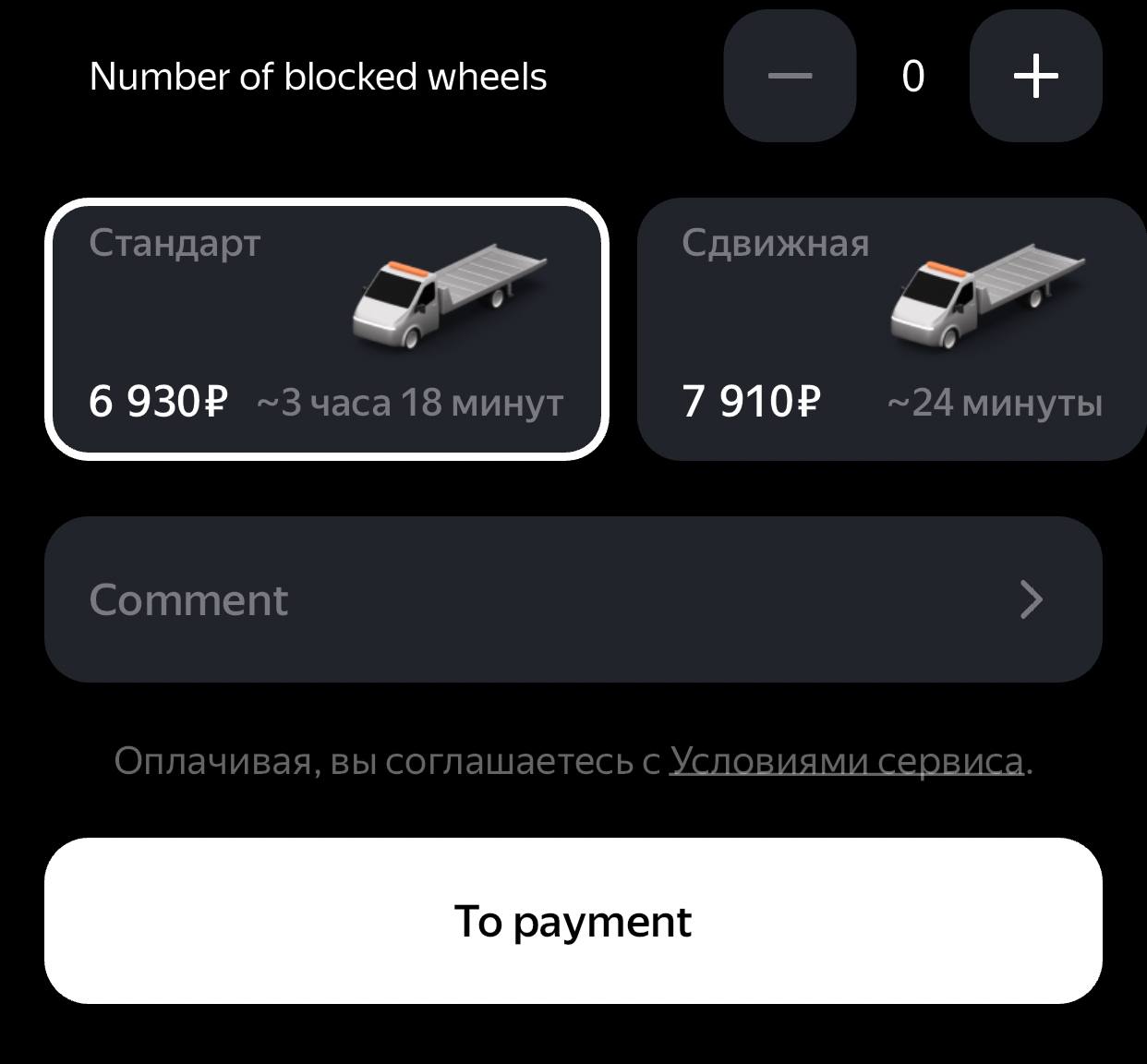Increase the number of blocked wheels
Viewport: 1147px width, 1064px height.
pos(1035,76)
